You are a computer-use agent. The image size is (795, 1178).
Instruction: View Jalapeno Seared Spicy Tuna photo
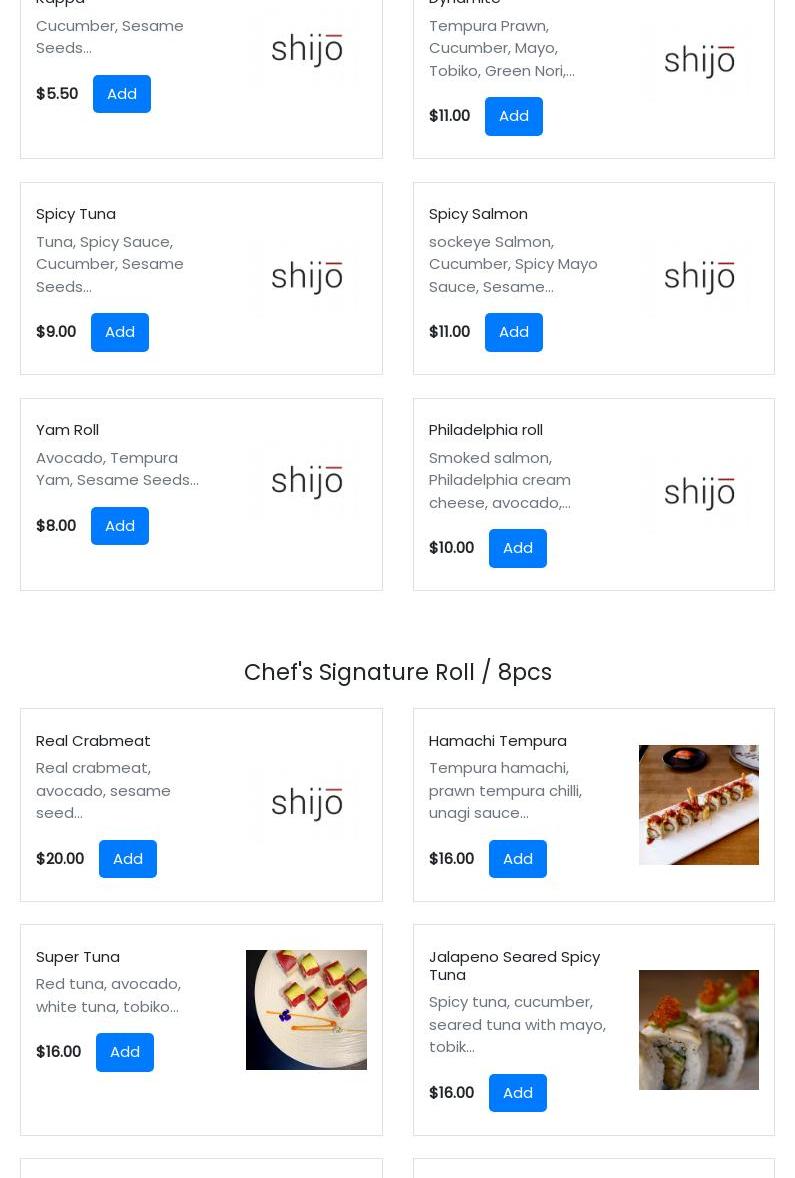pyautogui.click(x=698, y=1030)
